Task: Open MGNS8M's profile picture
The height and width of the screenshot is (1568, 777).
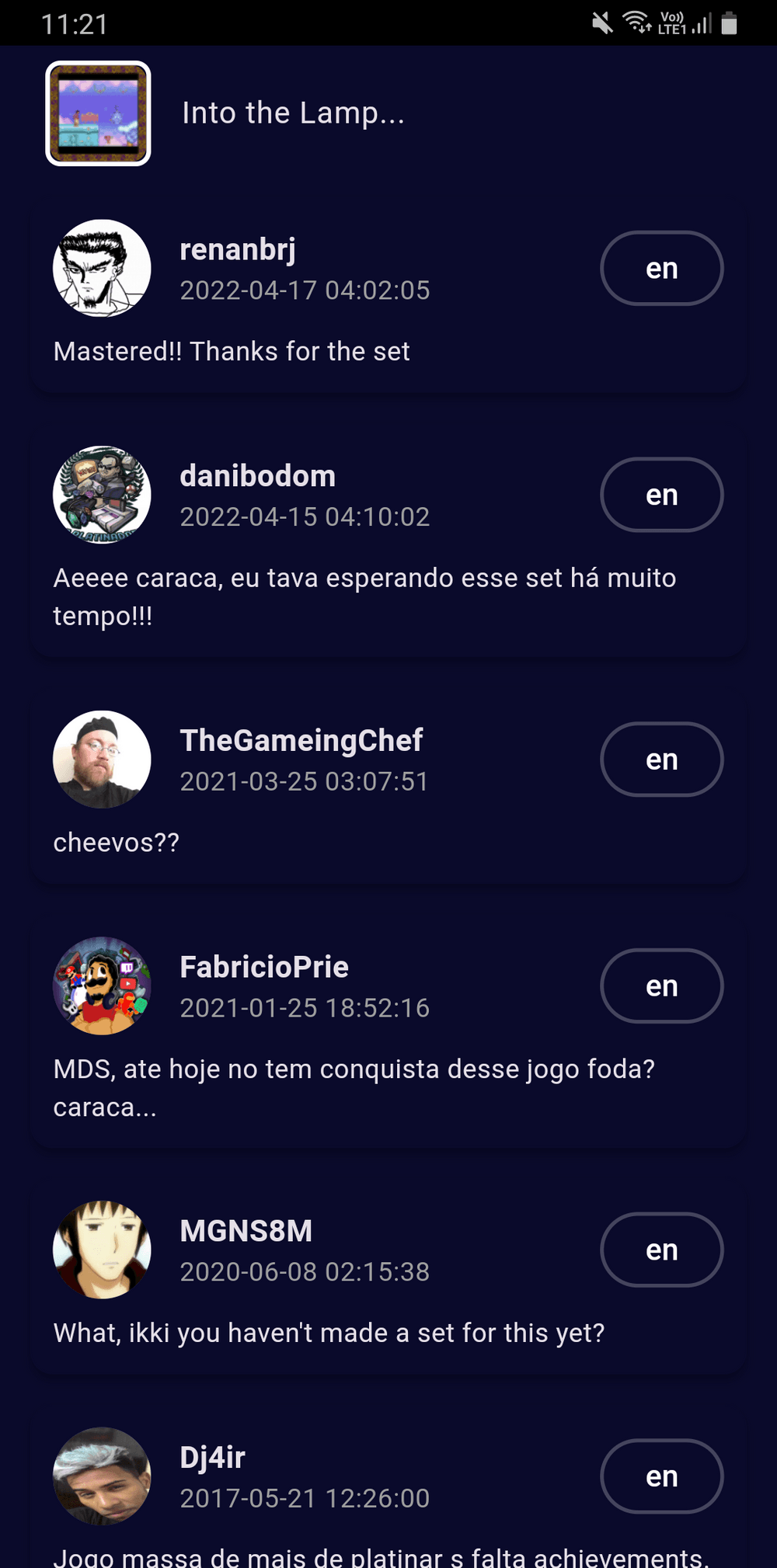Action: pos(102,1250)
